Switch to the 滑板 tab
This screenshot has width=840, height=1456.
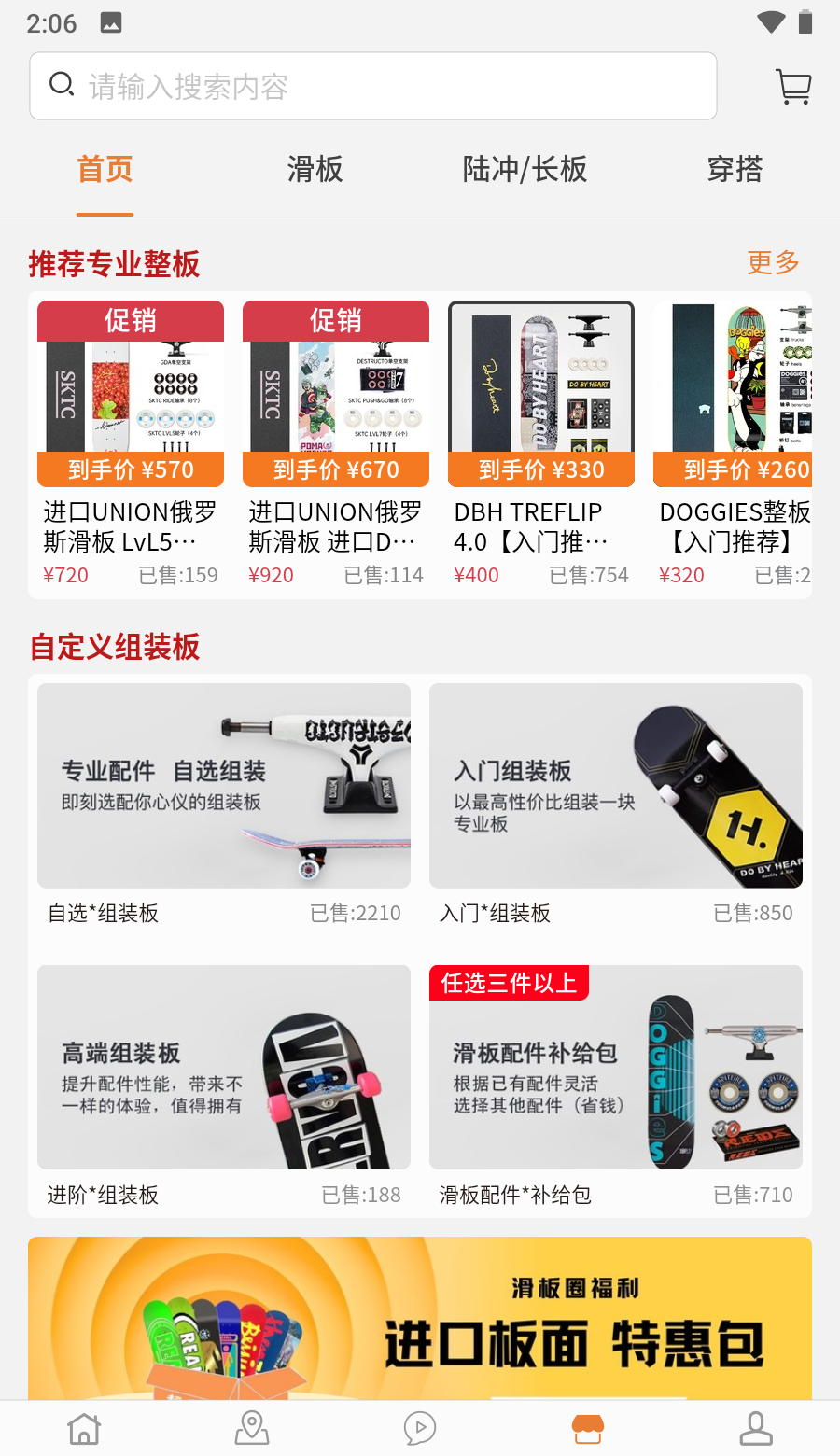point(315,170)
